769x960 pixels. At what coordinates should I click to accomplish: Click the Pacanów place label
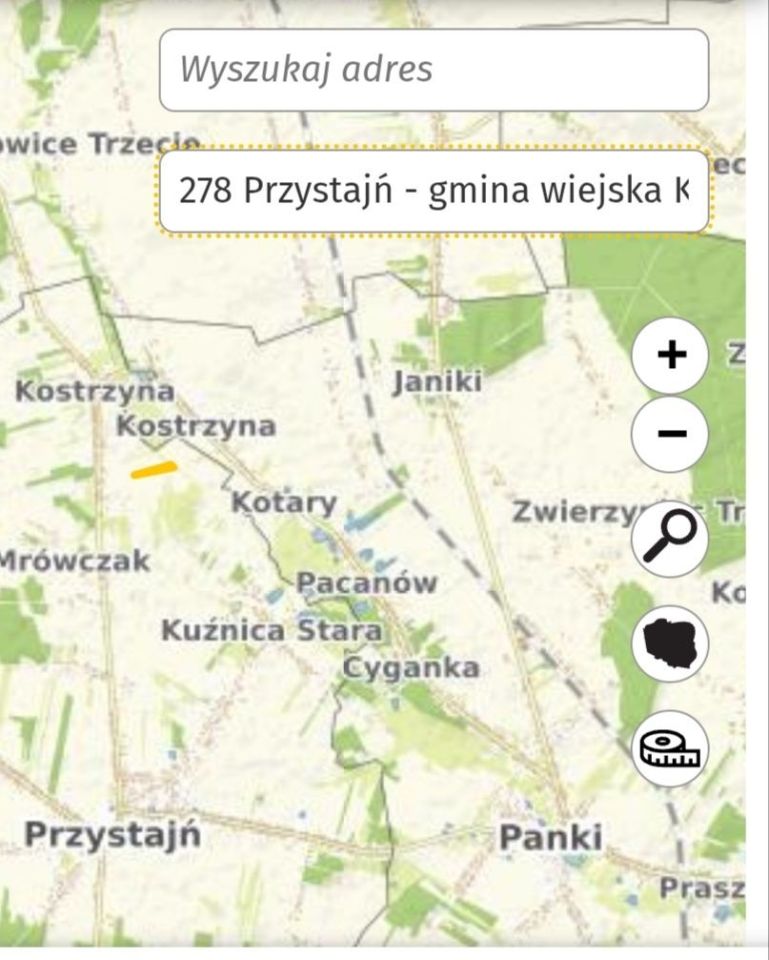point(368,583)
